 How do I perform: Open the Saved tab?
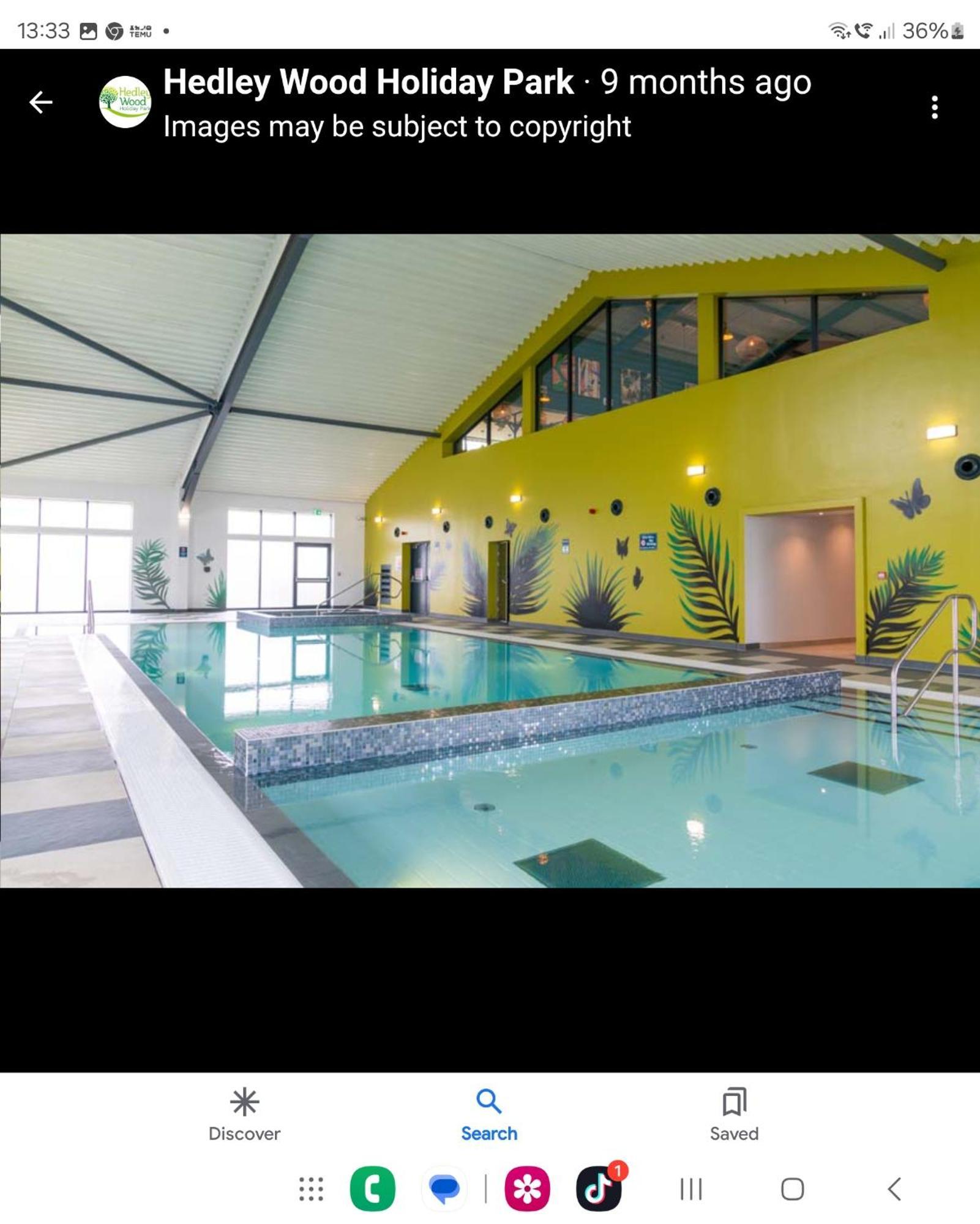(734, 1114)
